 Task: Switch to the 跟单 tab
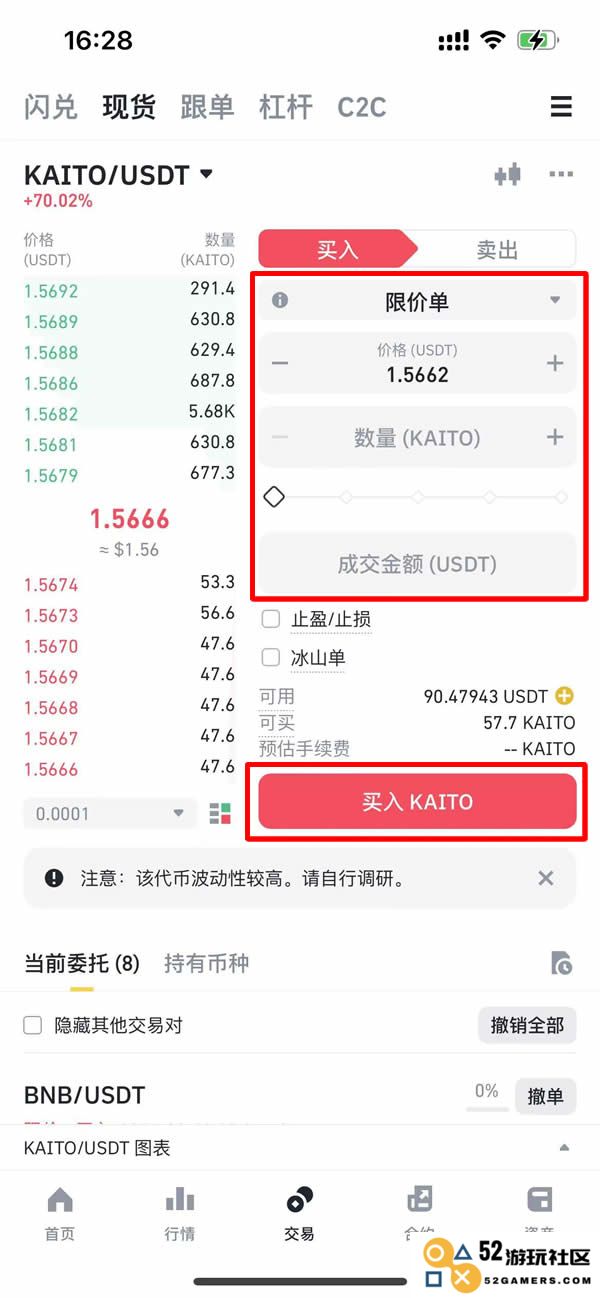pyautogui.click(x=207, y=107)
